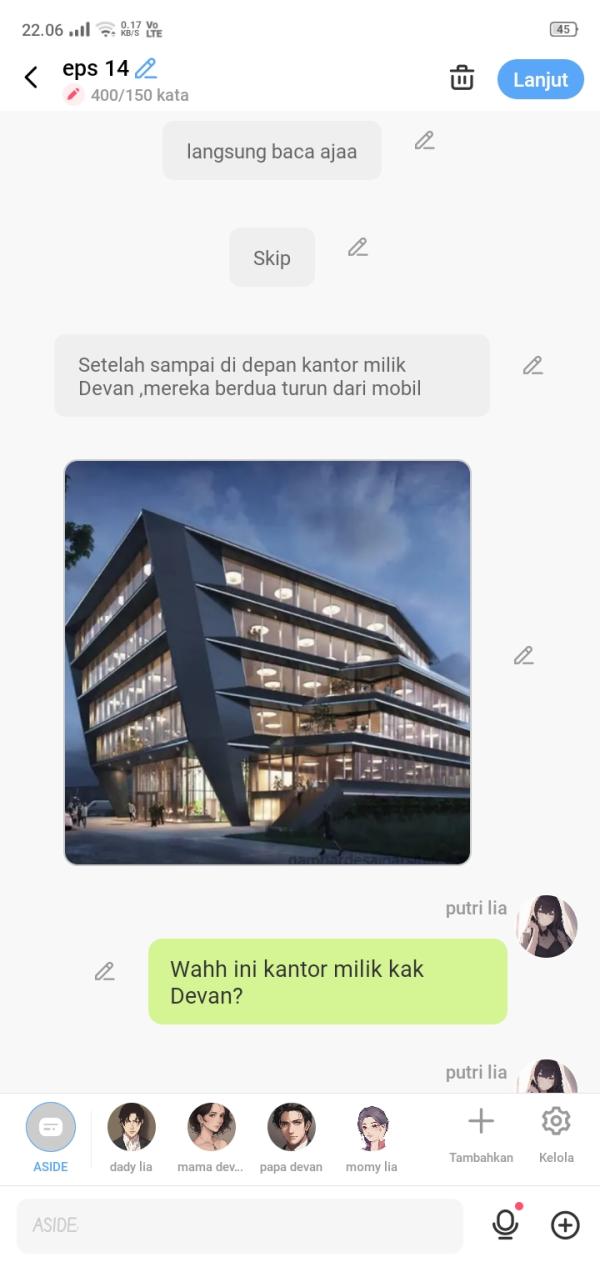Go back using the top arrow
Screen dimensions: 600x1267
[x=31, y=77]
